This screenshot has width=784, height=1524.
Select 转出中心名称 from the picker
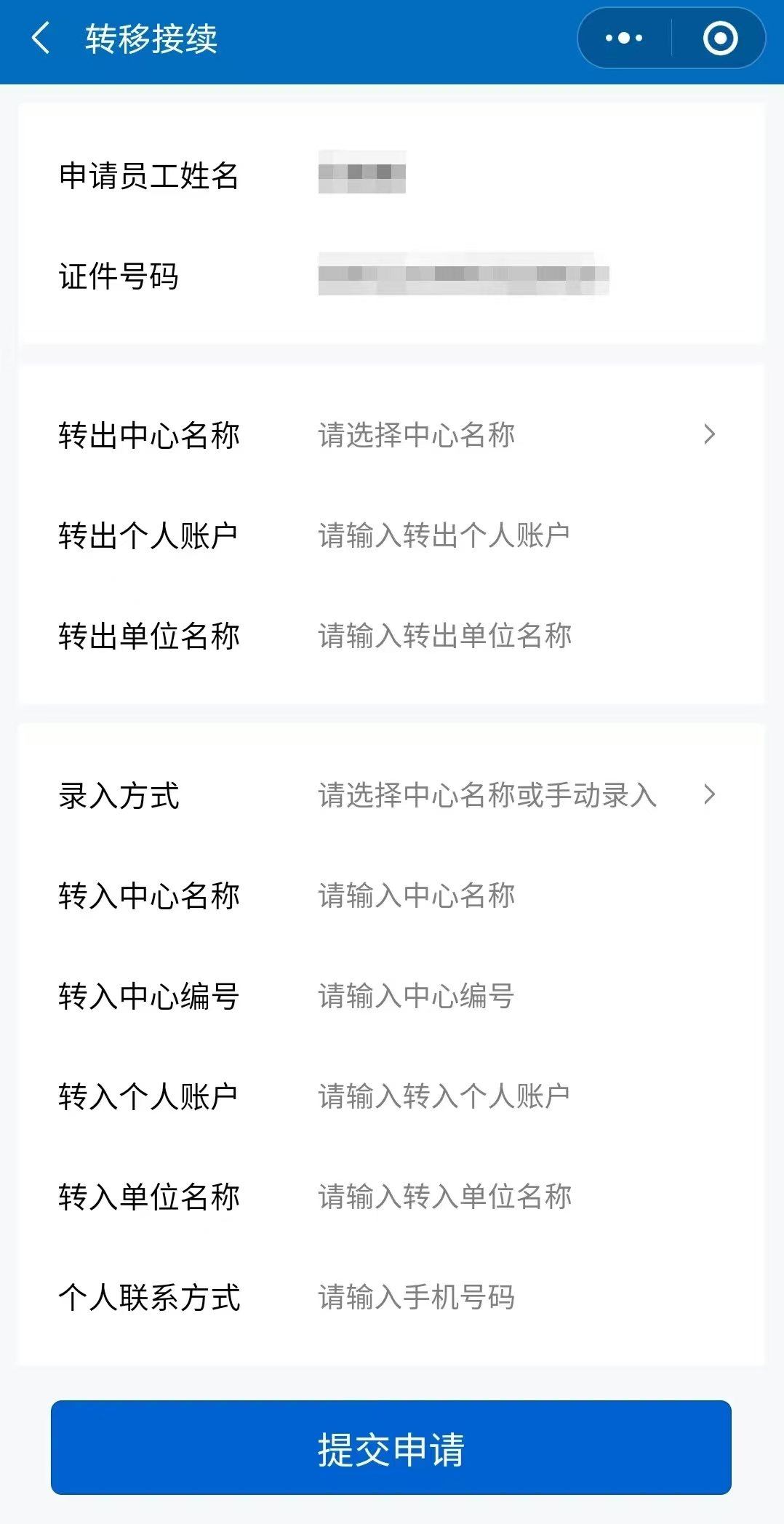pos(509,435)
